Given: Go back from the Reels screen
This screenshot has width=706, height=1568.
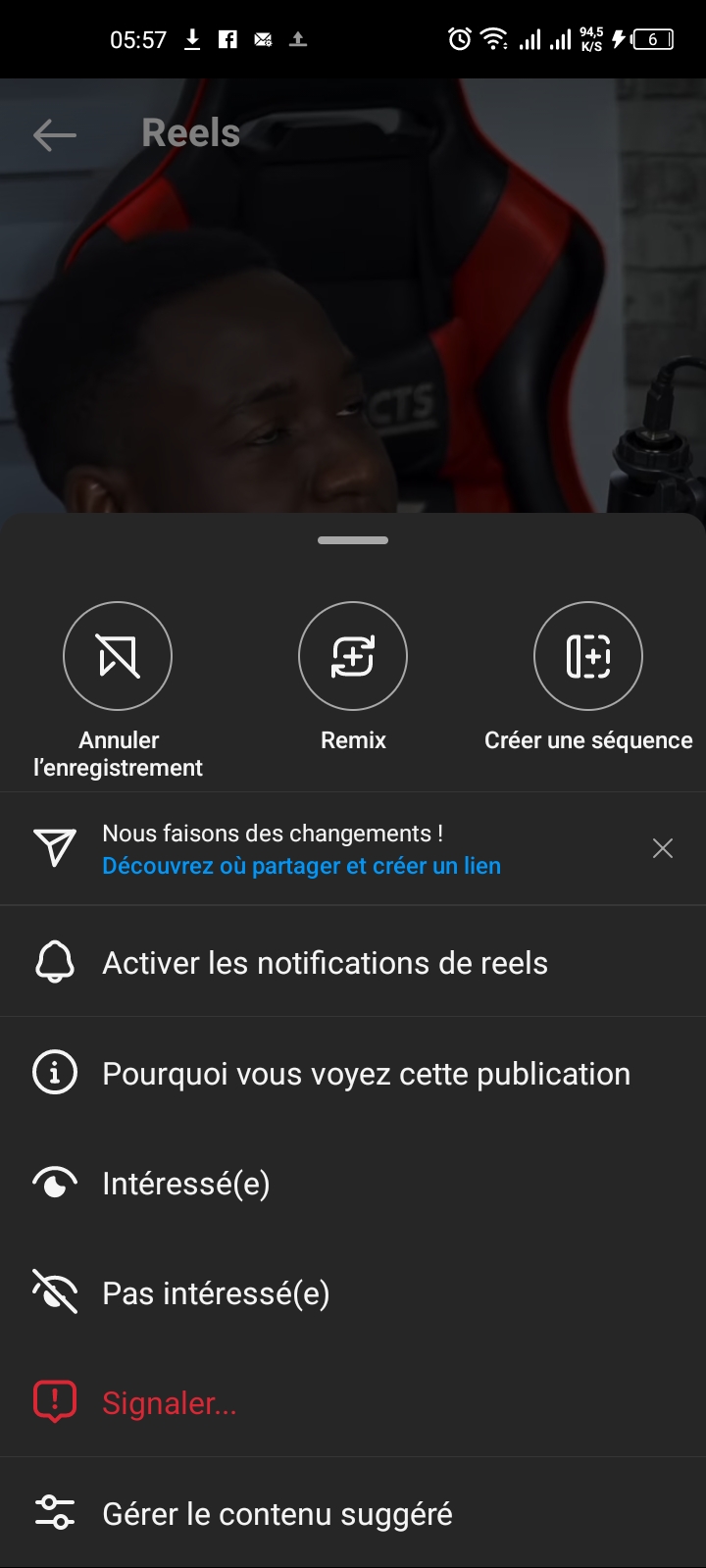Looking at the screenshot, I should click(55, 134).
